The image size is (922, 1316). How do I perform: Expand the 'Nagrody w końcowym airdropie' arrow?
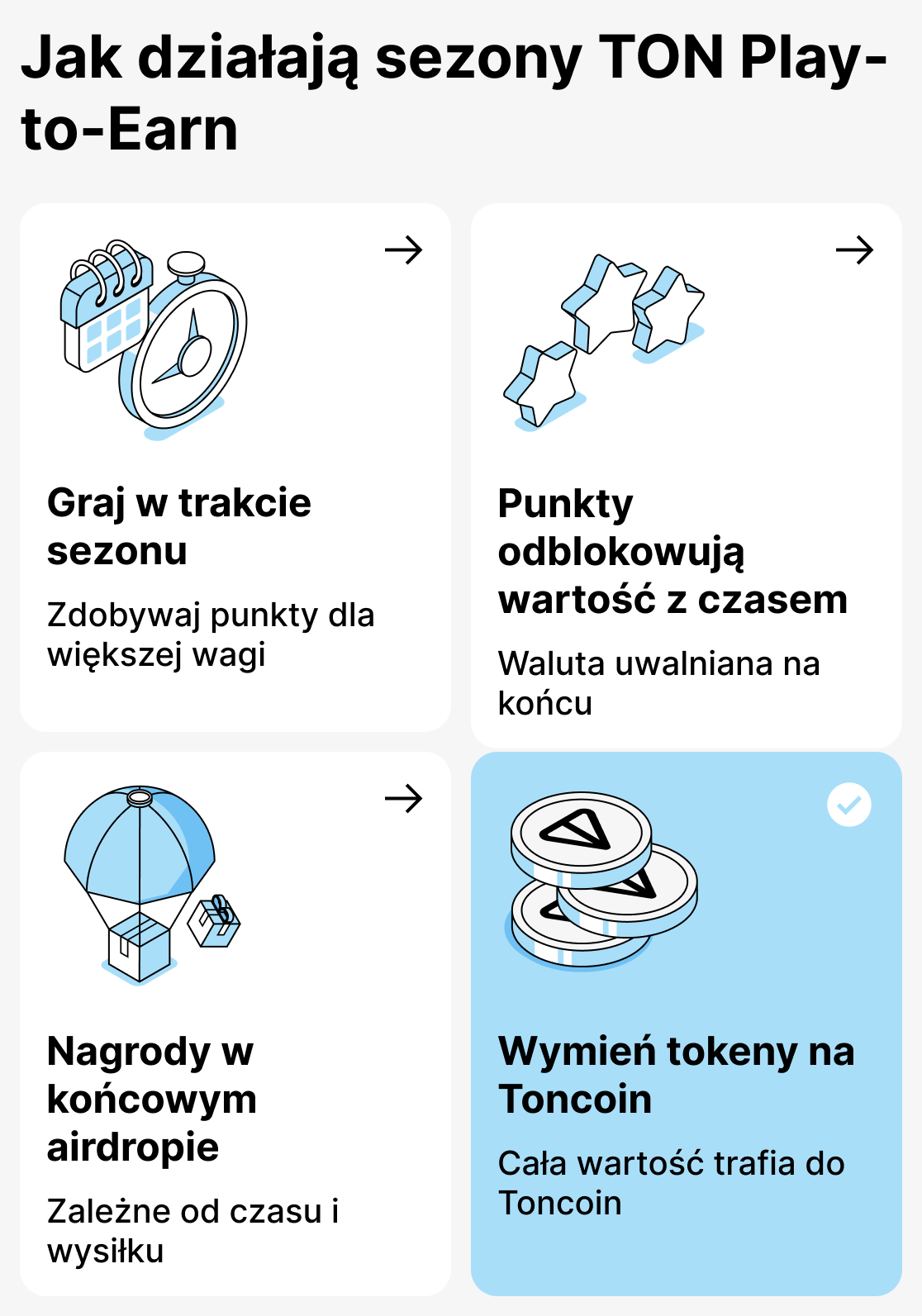click(x=405, y=800)
